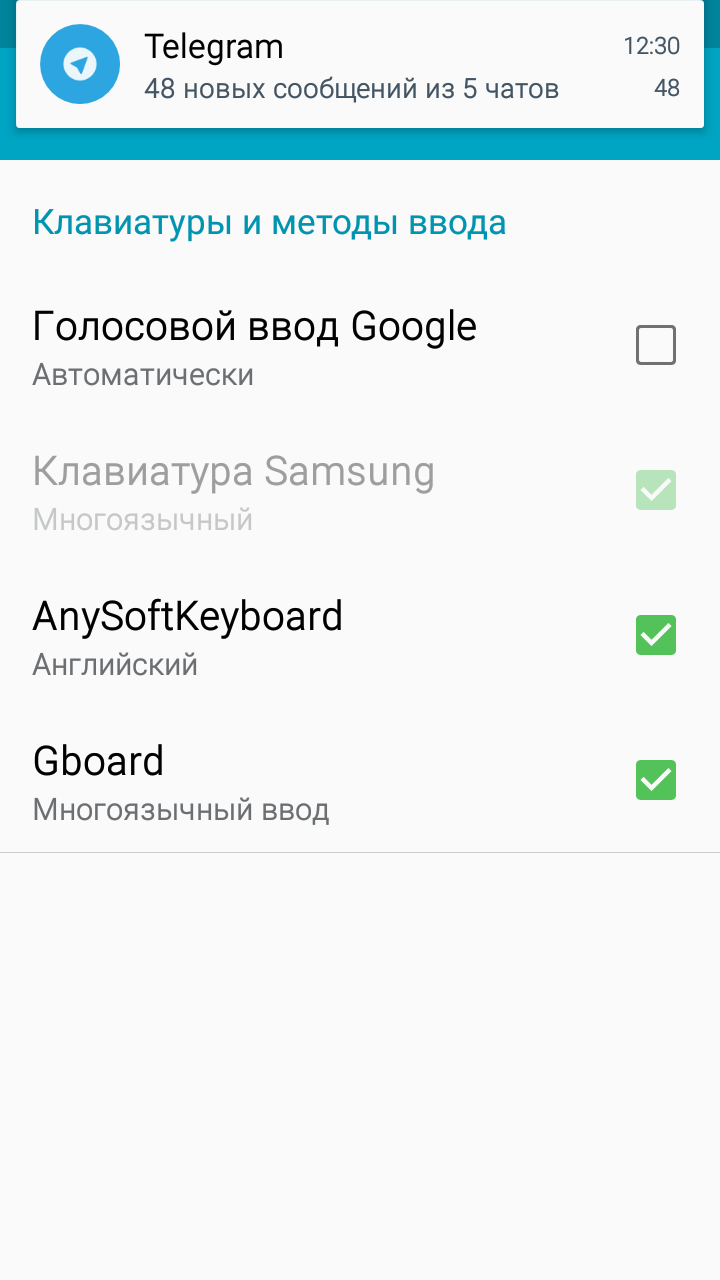Viewport: 720px width, 1280px height.
Task: Open the Telegram notification banner
Action: coord(360,65)
